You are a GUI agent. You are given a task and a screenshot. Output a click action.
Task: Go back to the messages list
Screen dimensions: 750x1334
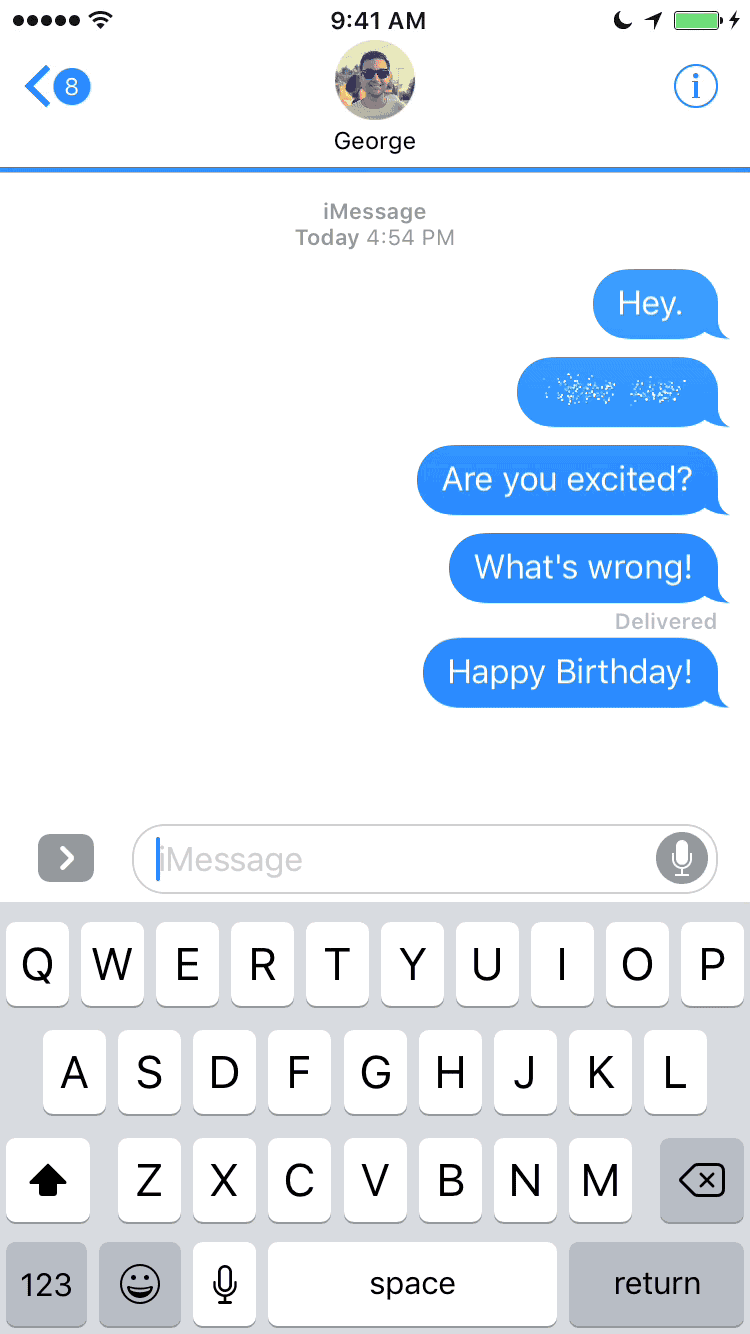pos(56,88)
